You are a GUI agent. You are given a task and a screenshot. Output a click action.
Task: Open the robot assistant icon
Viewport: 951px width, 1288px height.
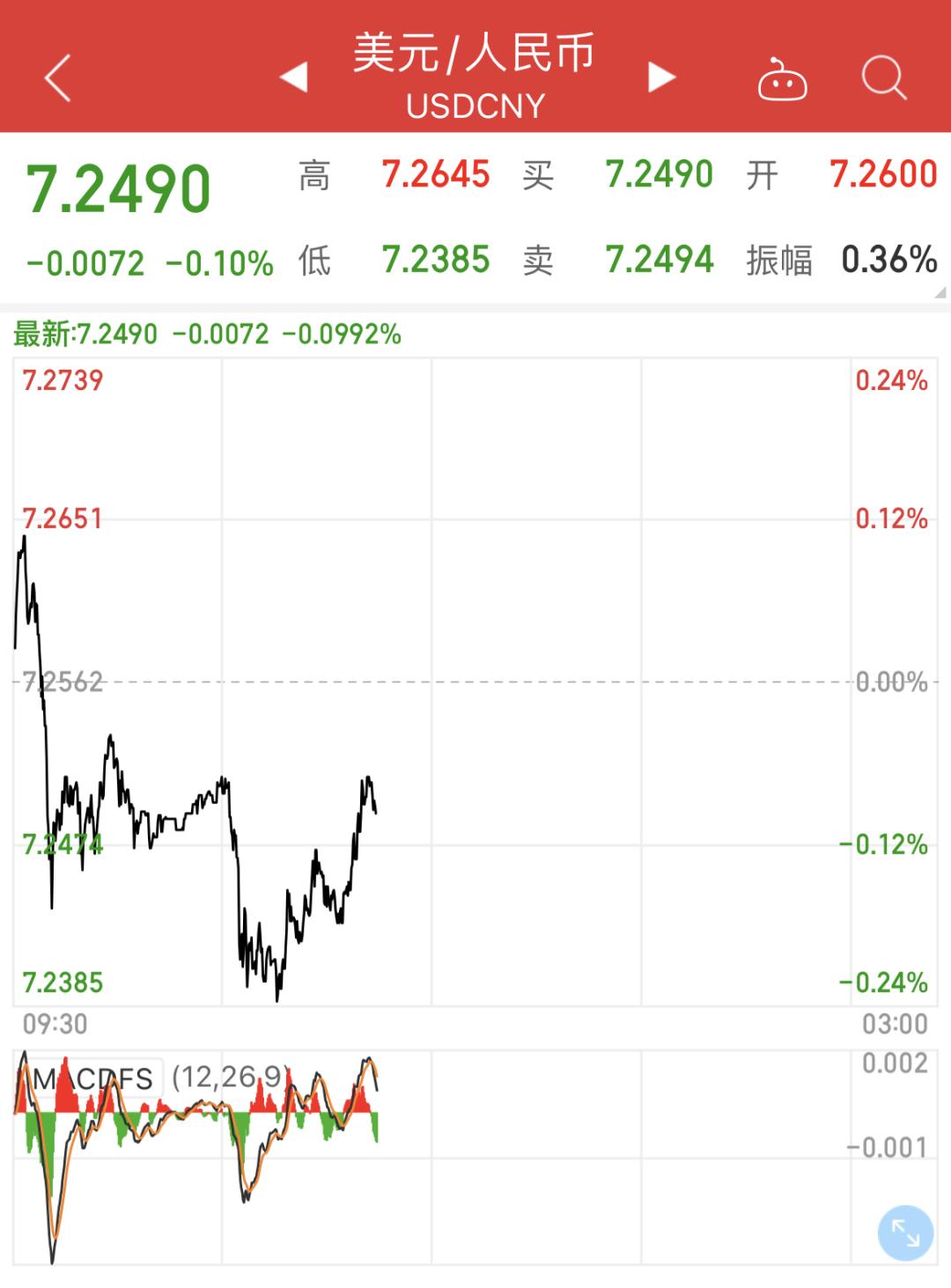(x=782, y=80)
